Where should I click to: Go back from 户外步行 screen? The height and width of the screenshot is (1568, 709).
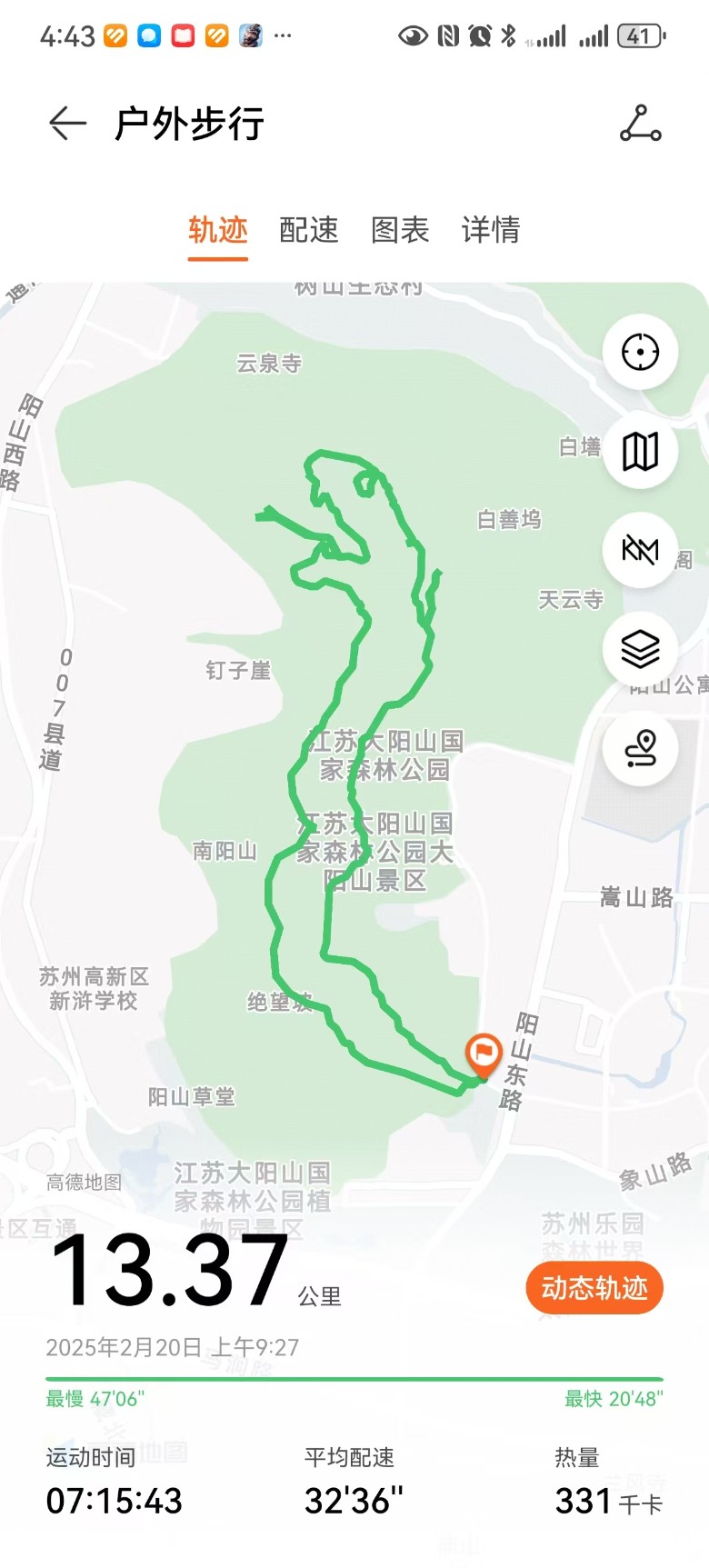pyautogui.click(x=67, y=124)
